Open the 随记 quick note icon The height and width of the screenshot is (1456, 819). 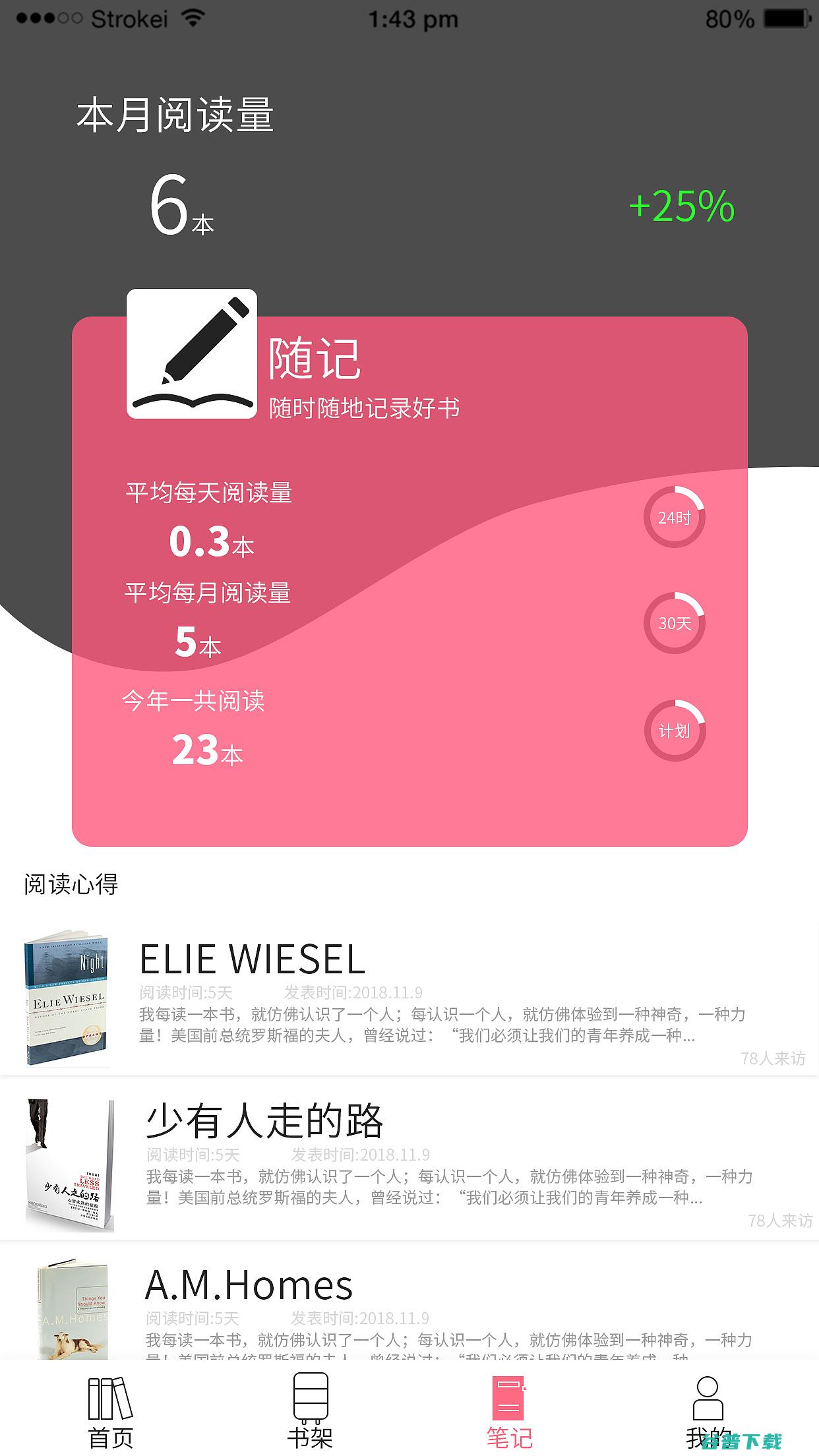coord(191,353)
